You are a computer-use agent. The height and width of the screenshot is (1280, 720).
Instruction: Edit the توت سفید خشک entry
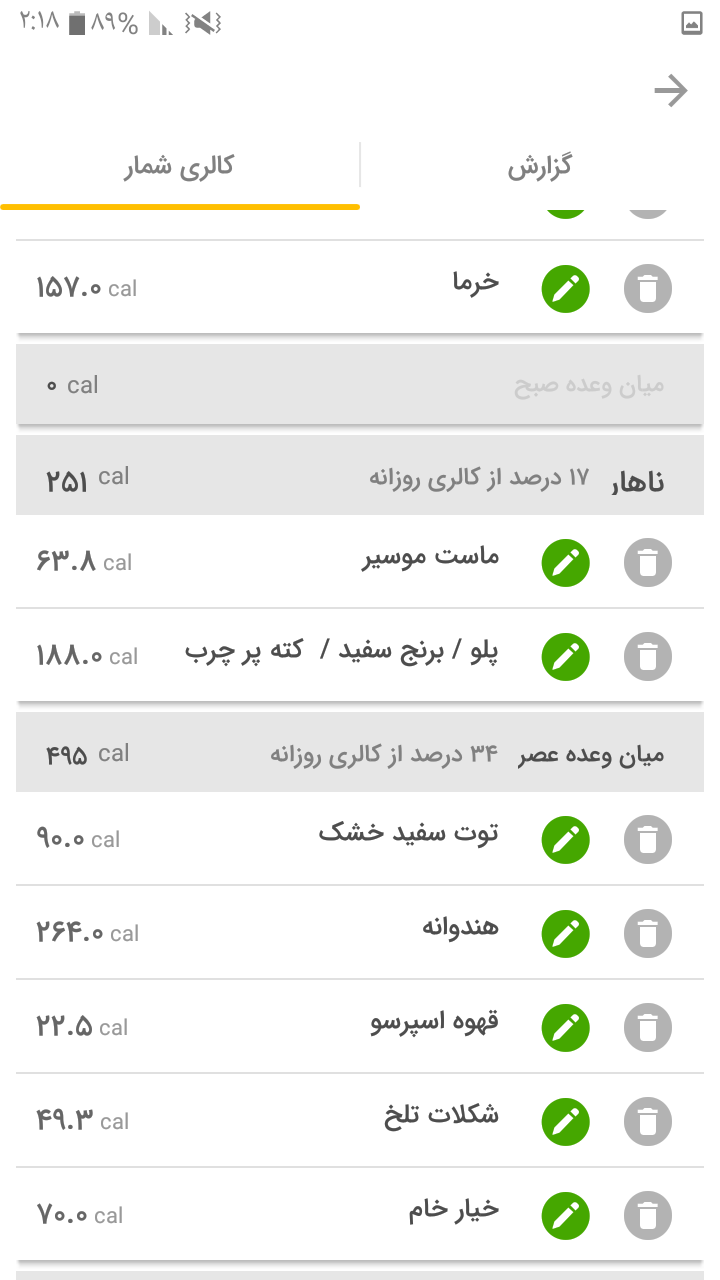pyautogui.click(x=566, y=839)
